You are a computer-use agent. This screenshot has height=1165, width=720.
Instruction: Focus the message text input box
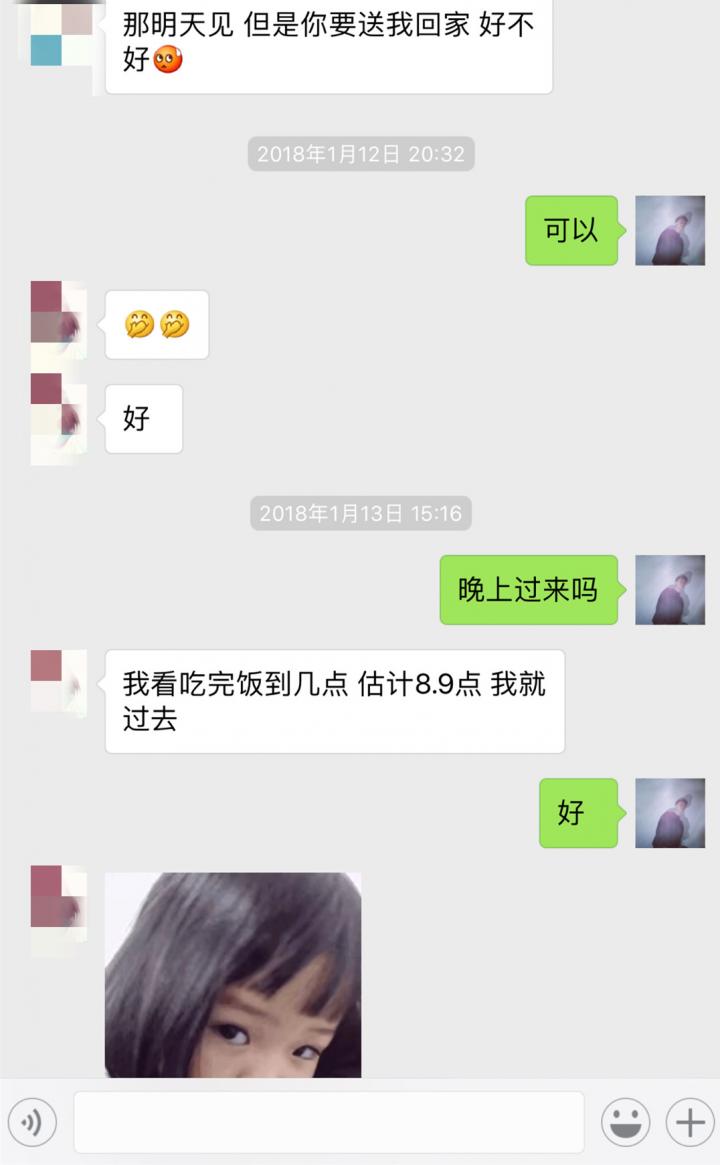(329, 1123)
